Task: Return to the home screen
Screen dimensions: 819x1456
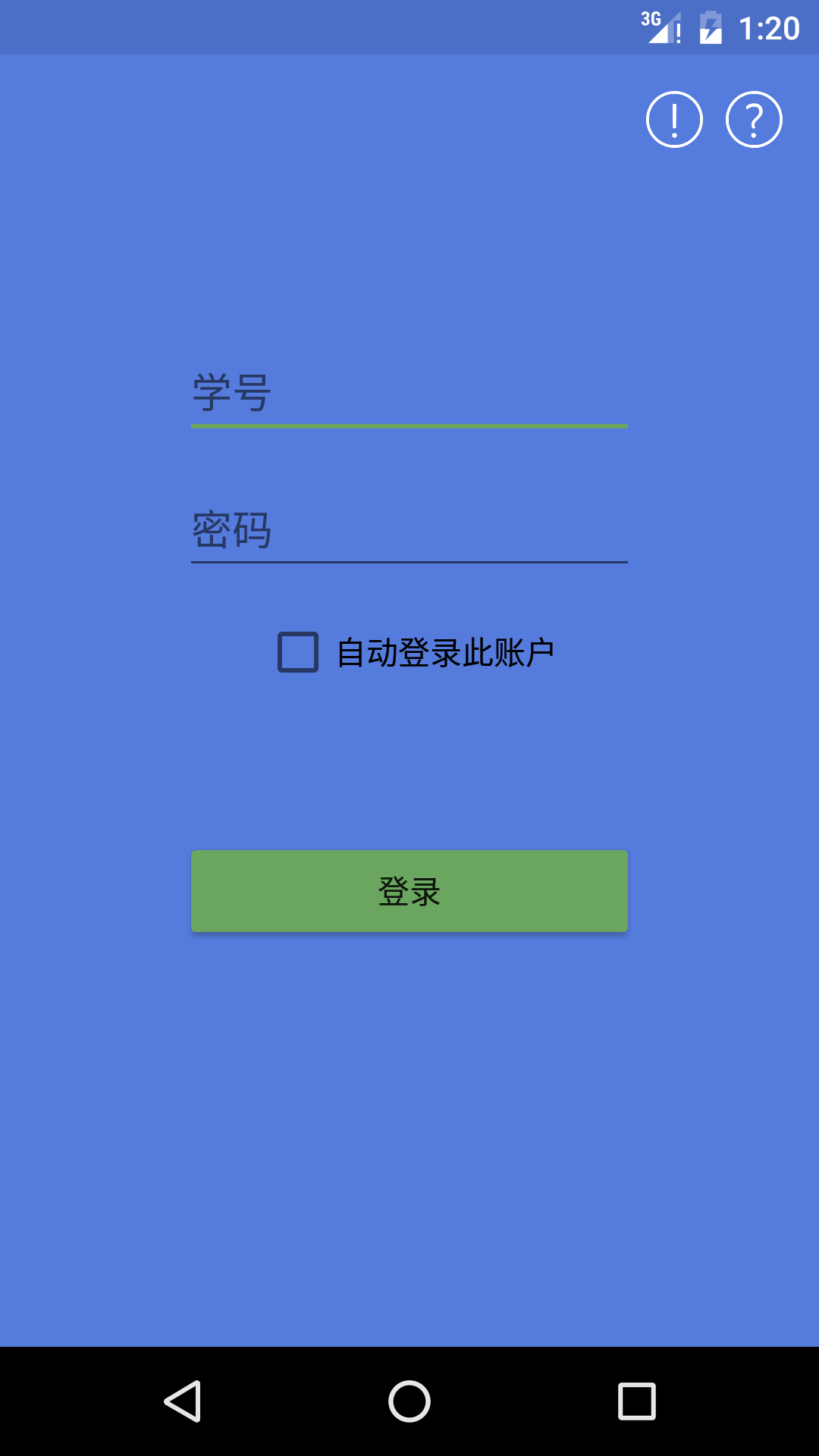Action: coord(409,1401)
